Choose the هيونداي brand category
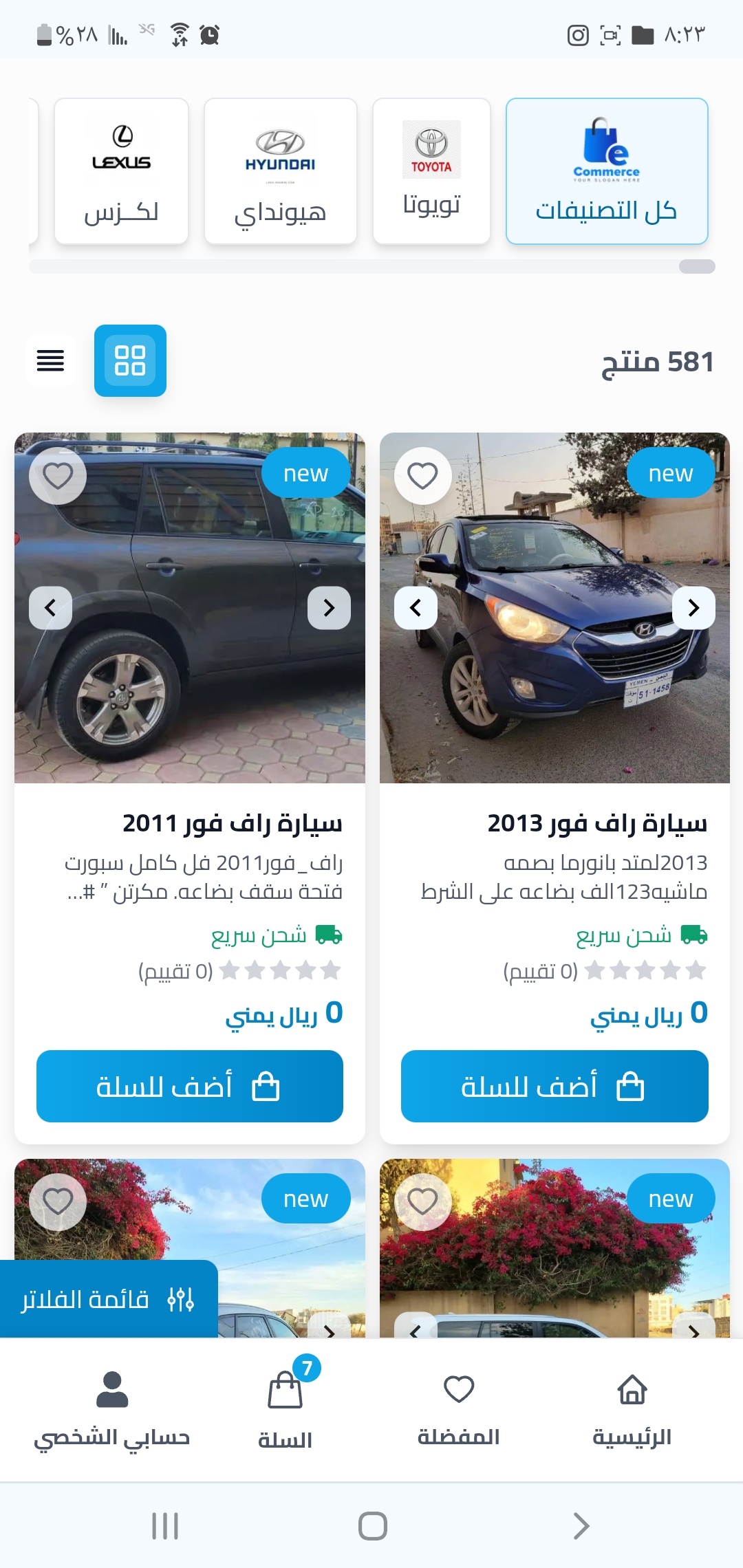 281,171
